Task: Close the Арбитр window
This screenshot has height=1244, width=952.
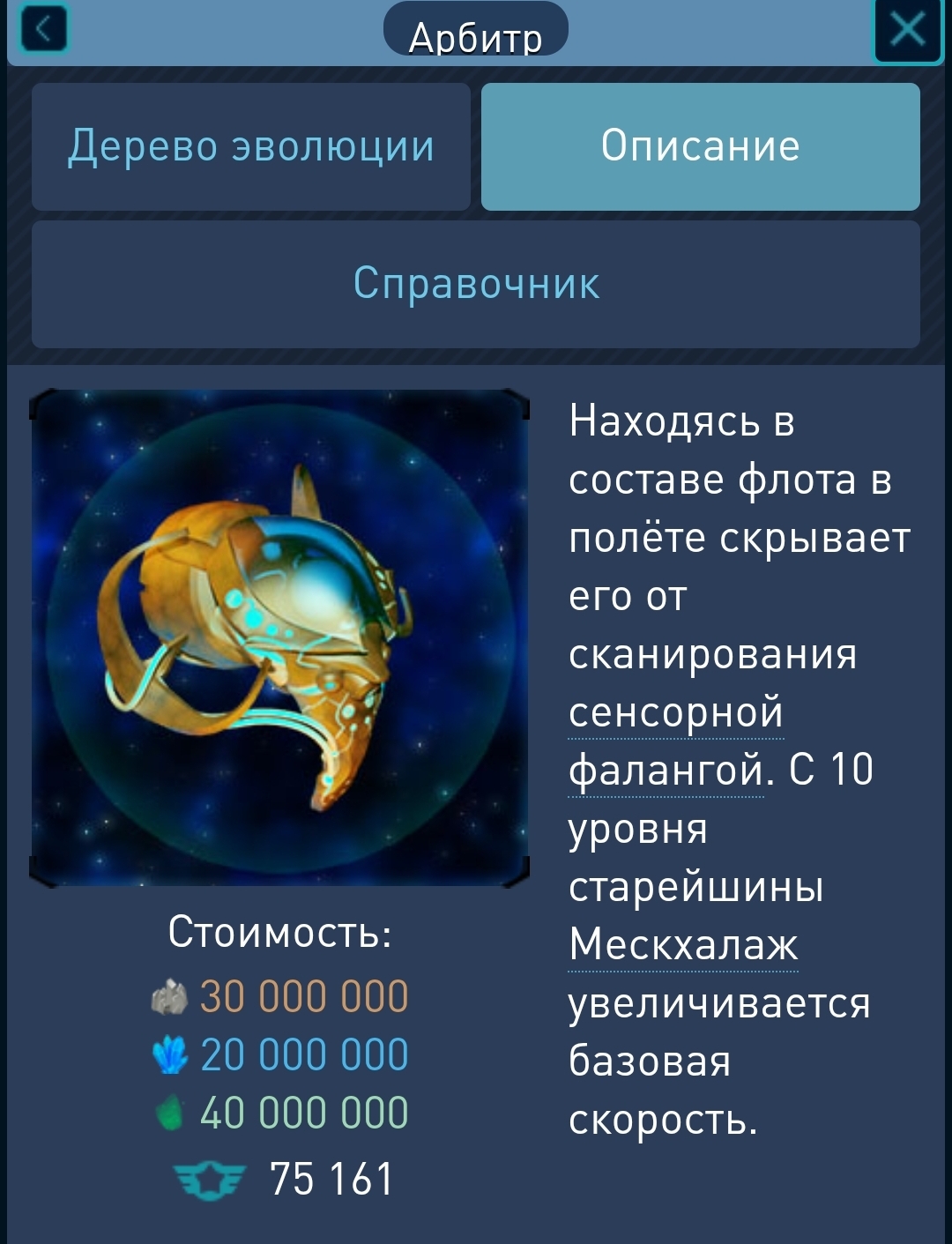Action: pos(907,30)
